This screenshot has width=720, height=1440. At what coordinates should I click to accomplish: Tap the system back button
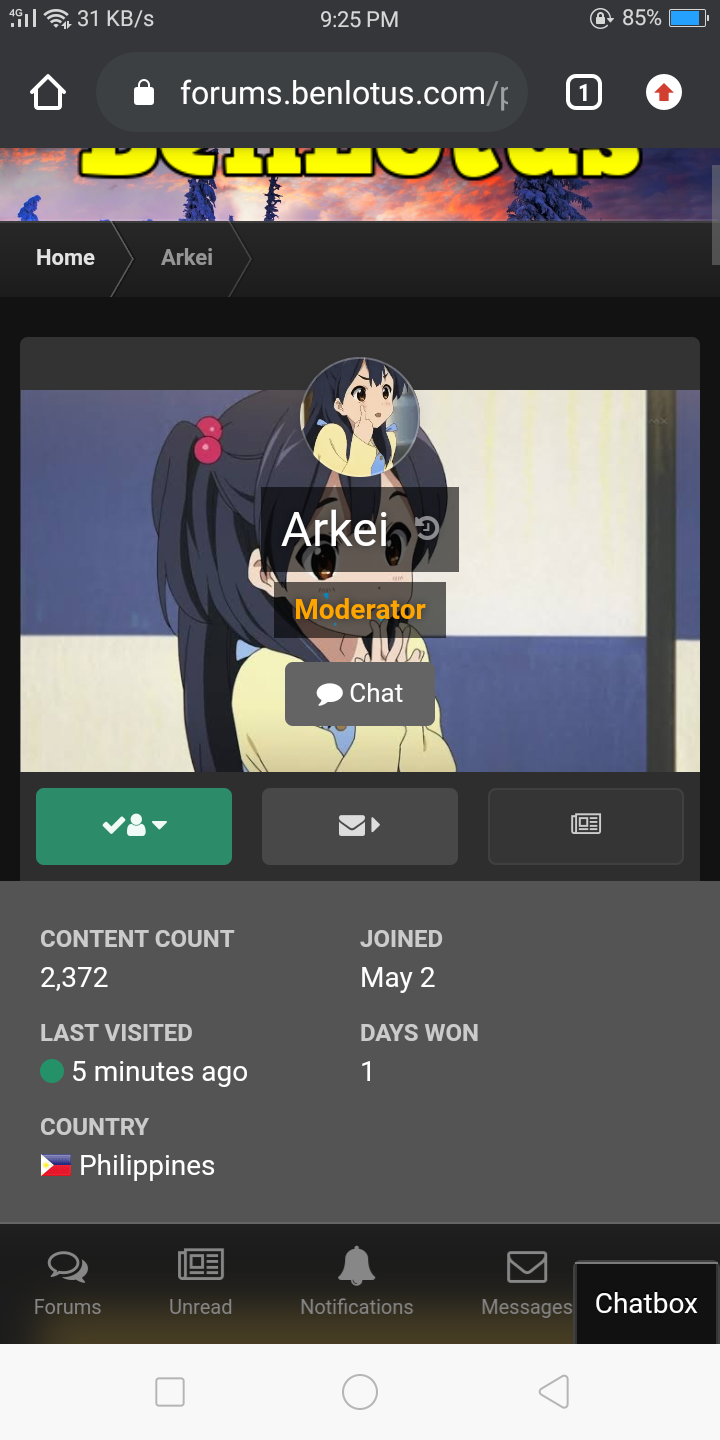click(553, 1392)
